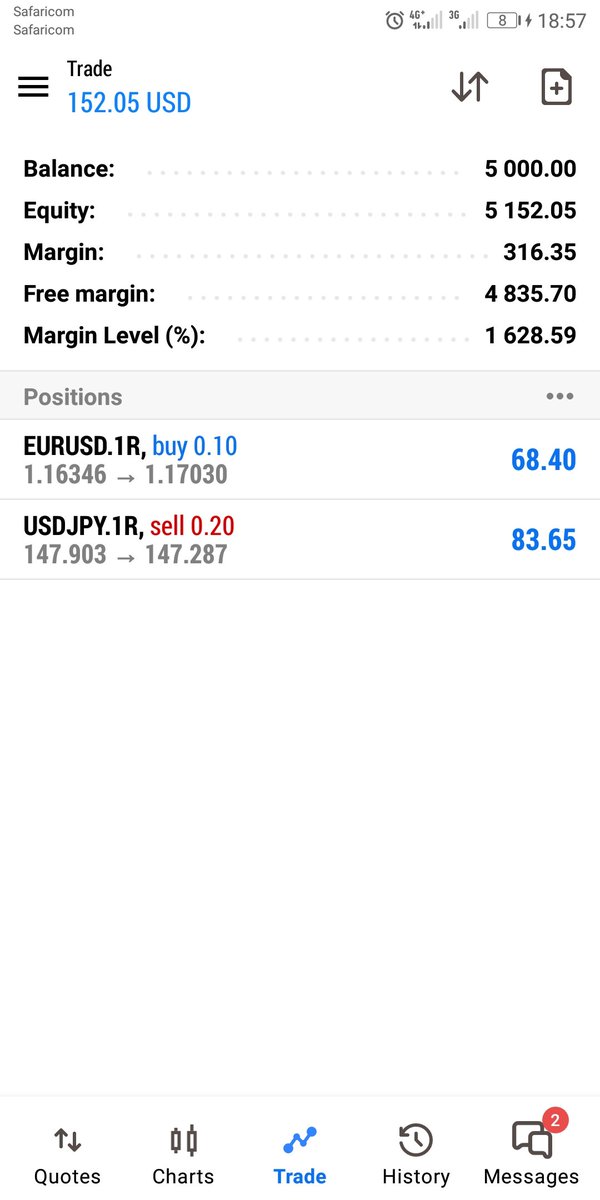This screenshot has height=1200, width=600.
Task: Open the Positions three-dot menu
Action: [560, 396]
